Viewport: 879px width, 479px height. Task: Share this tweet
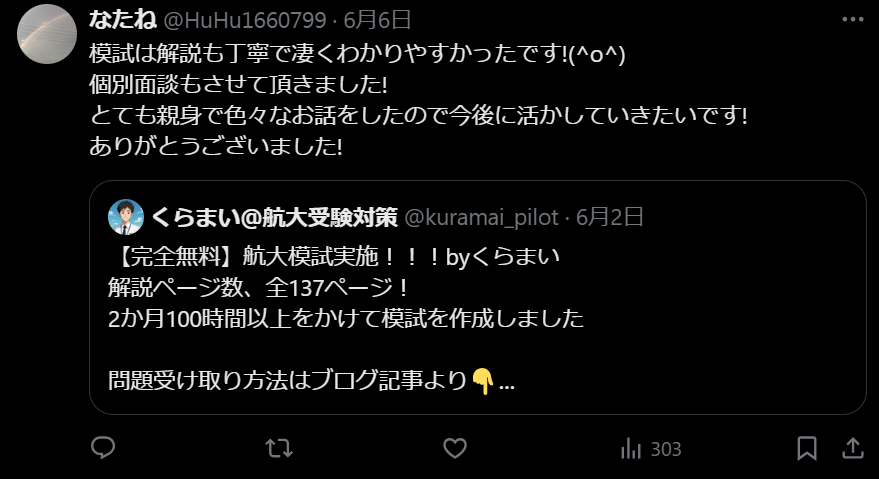point(853,447)
